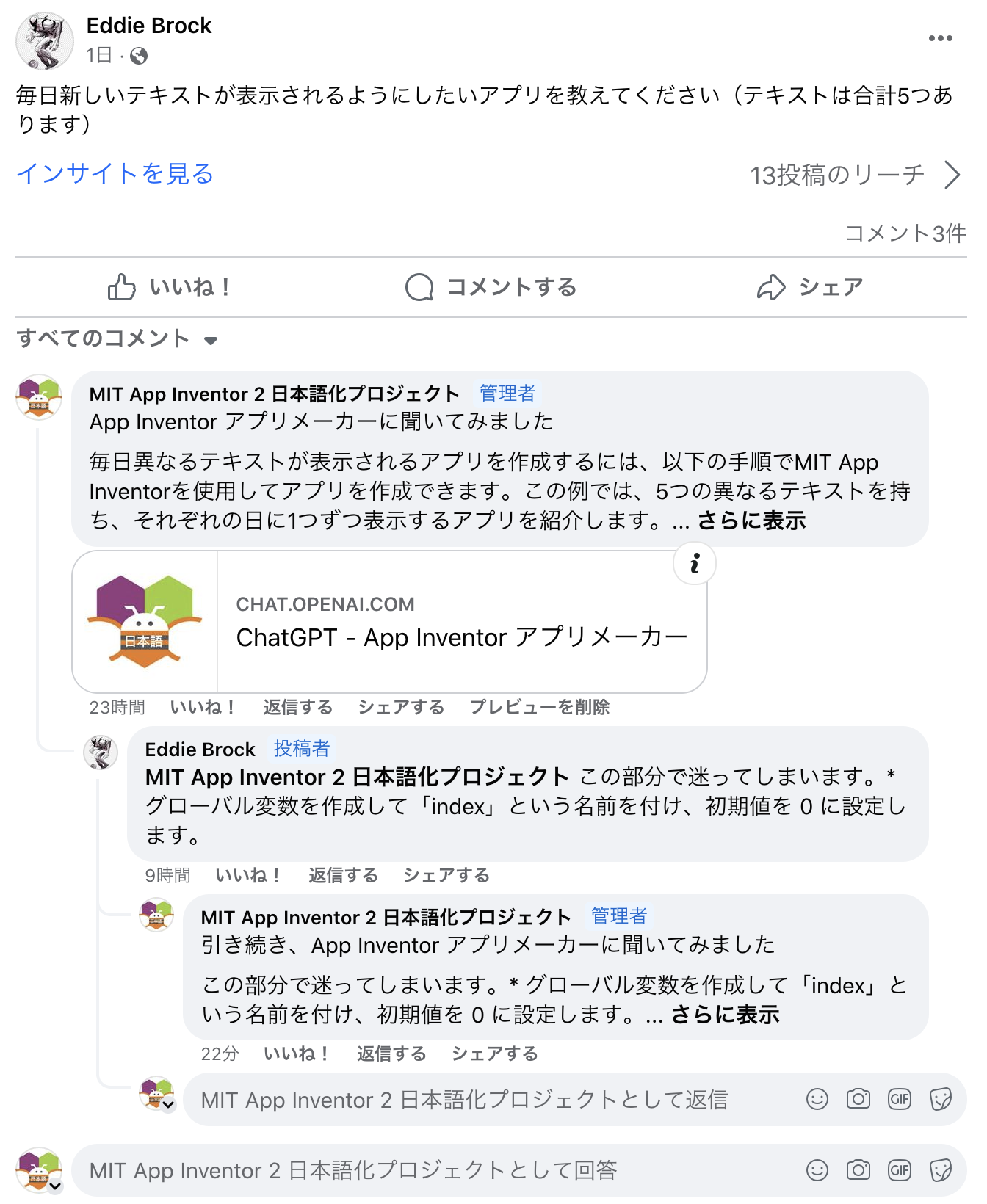Click the reply input field として返信
This screenshot has height=1204, width=987.
441,1099
